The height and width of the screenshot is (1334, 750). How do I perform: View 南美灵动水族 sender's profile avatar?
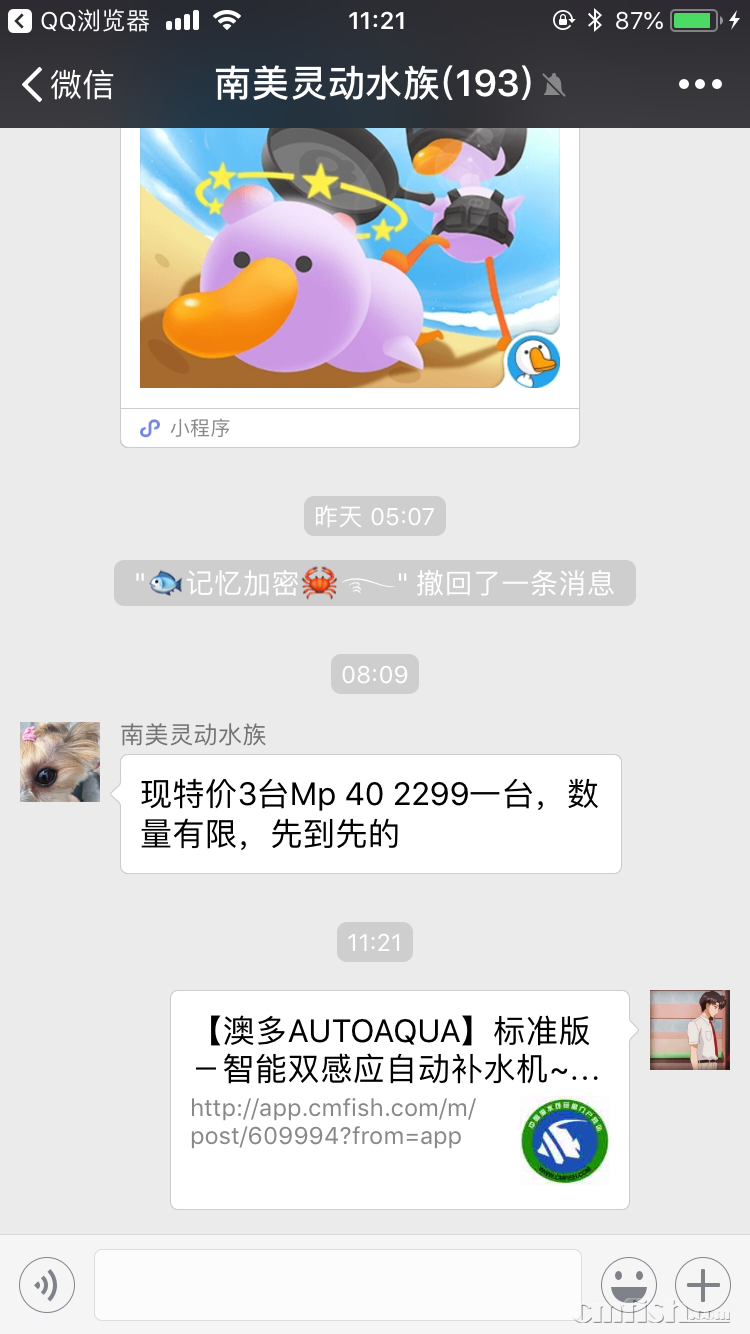60,762
